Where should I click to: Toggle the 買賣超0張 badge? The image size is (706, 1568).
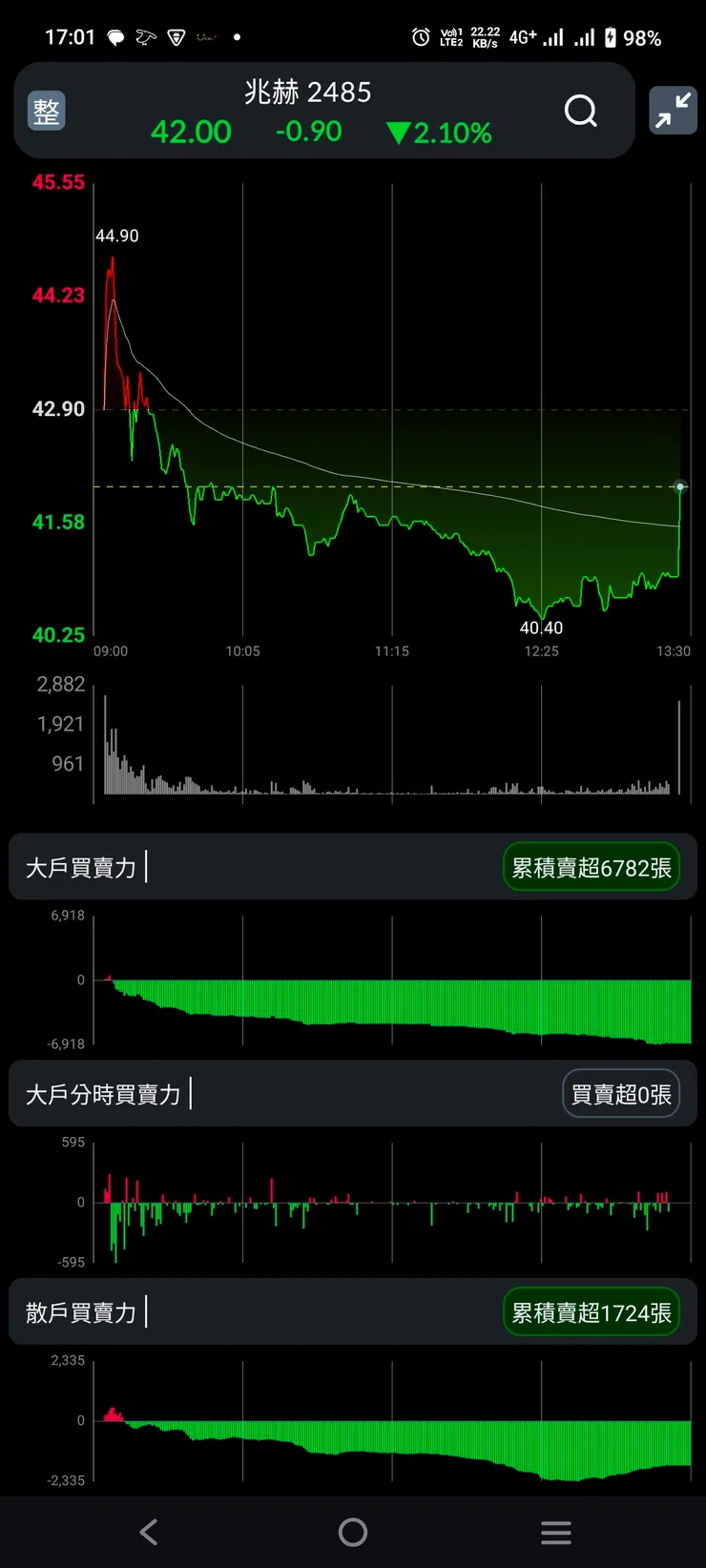(621, 1094)
